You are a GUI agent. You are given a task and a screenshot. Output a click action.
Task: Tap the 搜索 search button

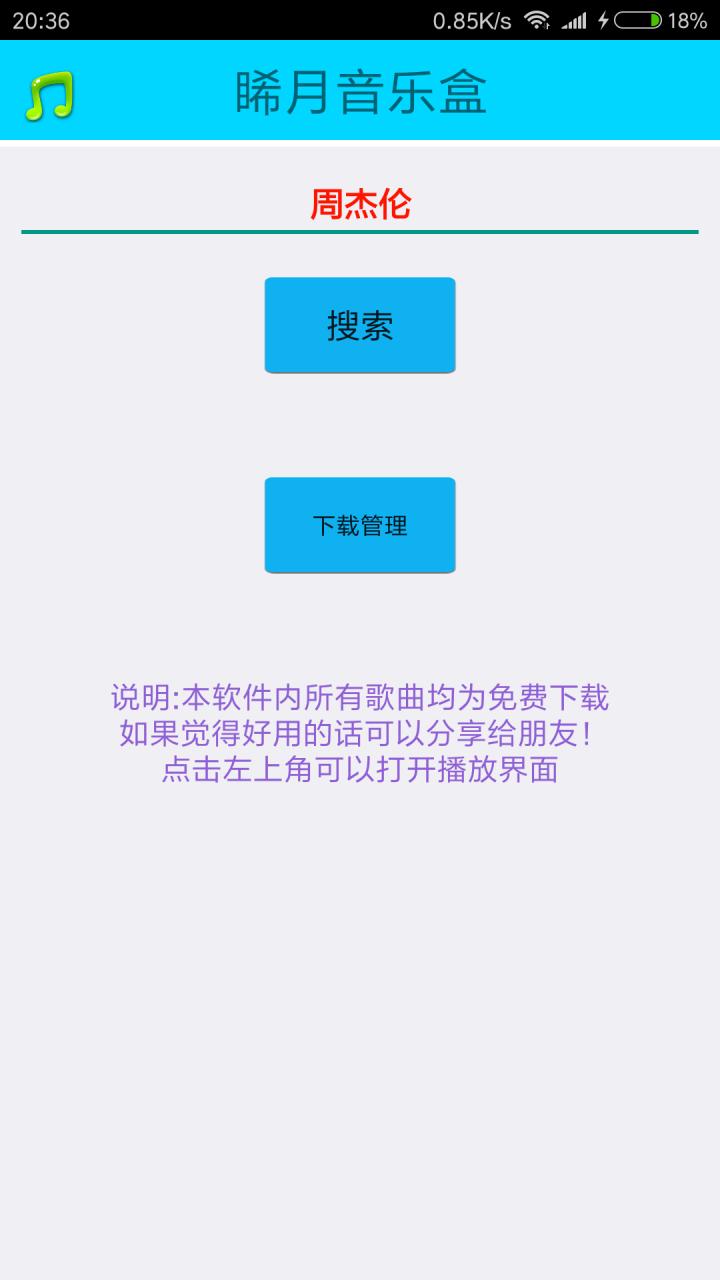click(360, 325)
